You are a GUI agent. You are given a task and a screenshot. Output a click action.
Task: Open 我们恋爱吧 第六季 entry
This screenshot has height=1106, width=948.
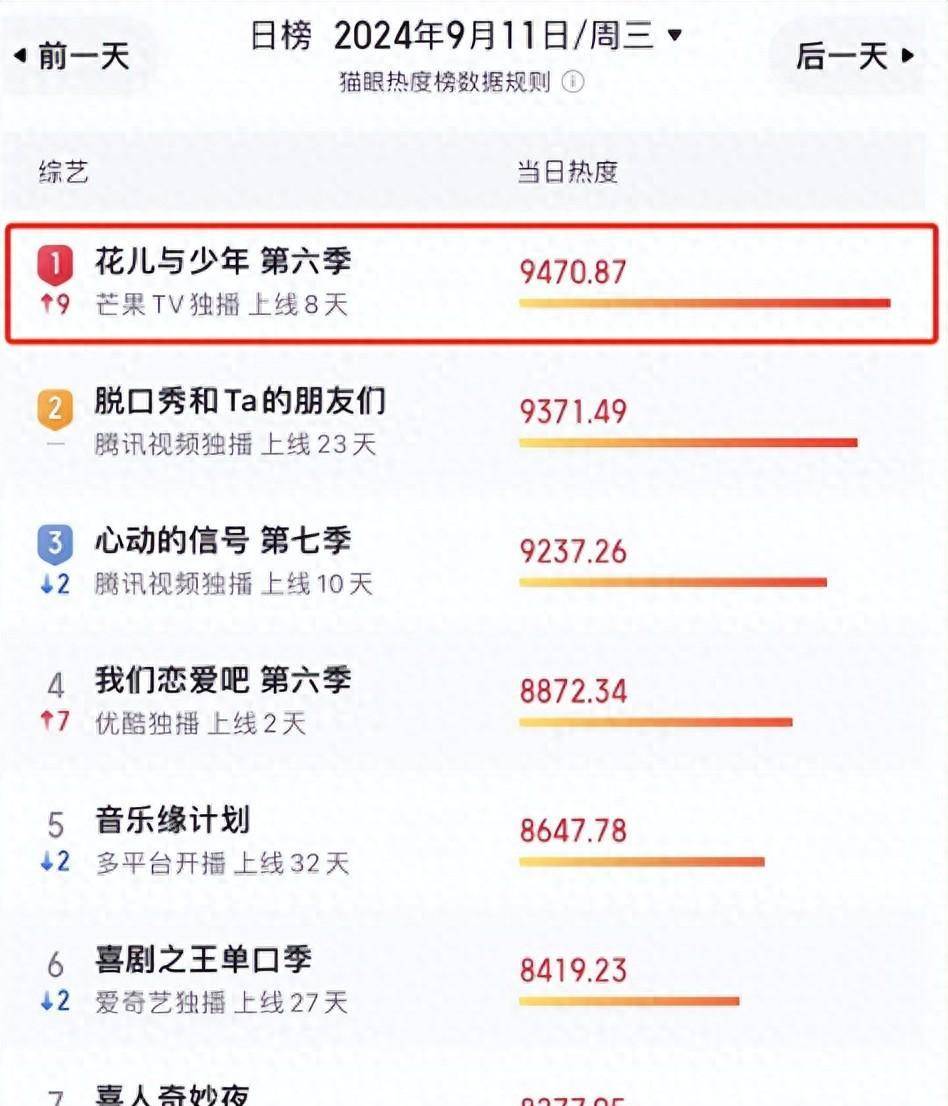tap(222, 683)
